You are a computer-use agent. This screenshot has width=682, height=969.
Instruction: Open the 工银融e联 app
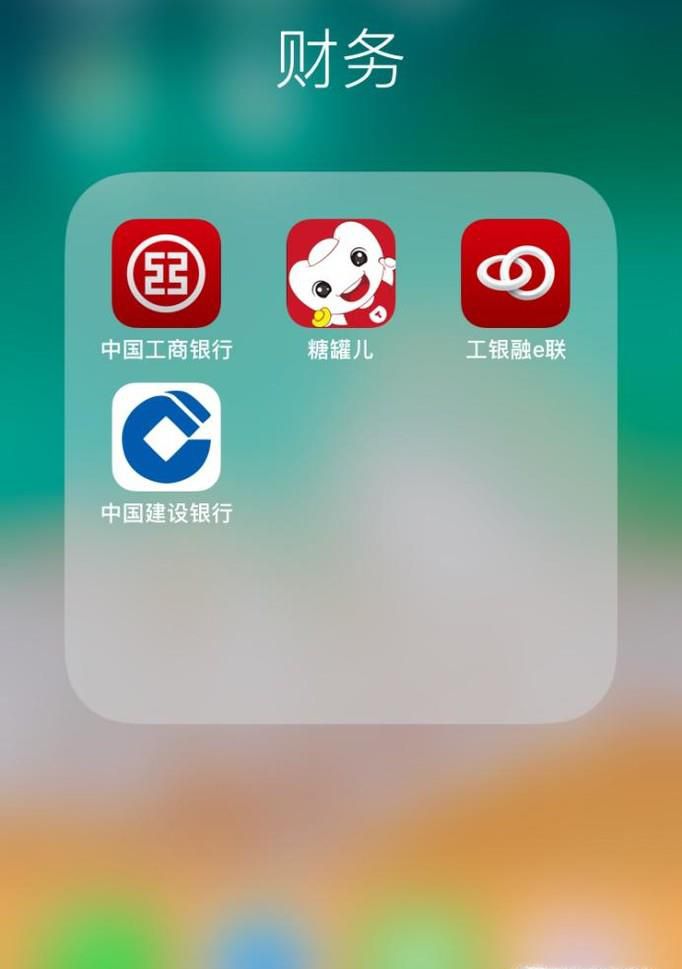pyautogui.click(x=515, y=274)
